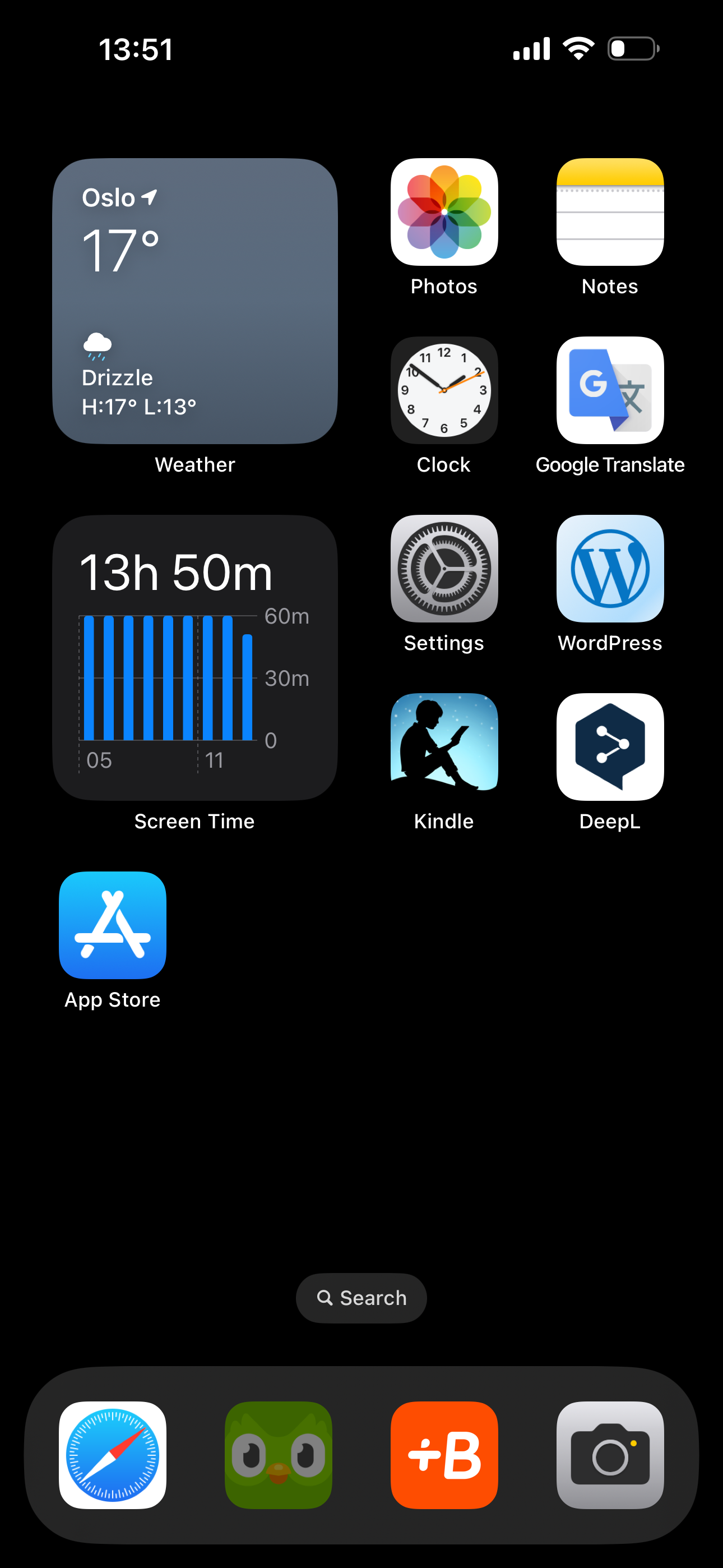Open the App Store
Image resolution: width=723 pixels, height=1568 pixels.
(113, 925)
